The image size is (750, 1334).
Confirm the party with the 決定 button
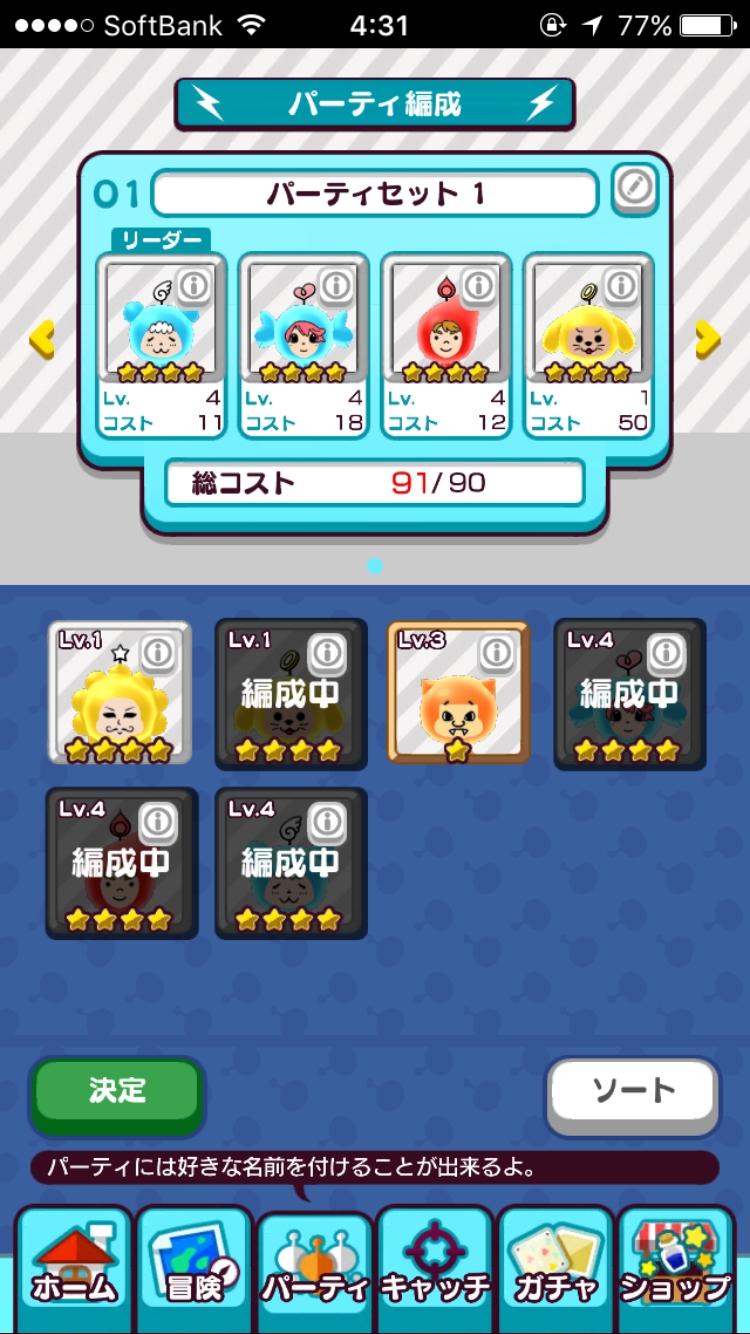pyautogui.click(x=118, y=1091)
